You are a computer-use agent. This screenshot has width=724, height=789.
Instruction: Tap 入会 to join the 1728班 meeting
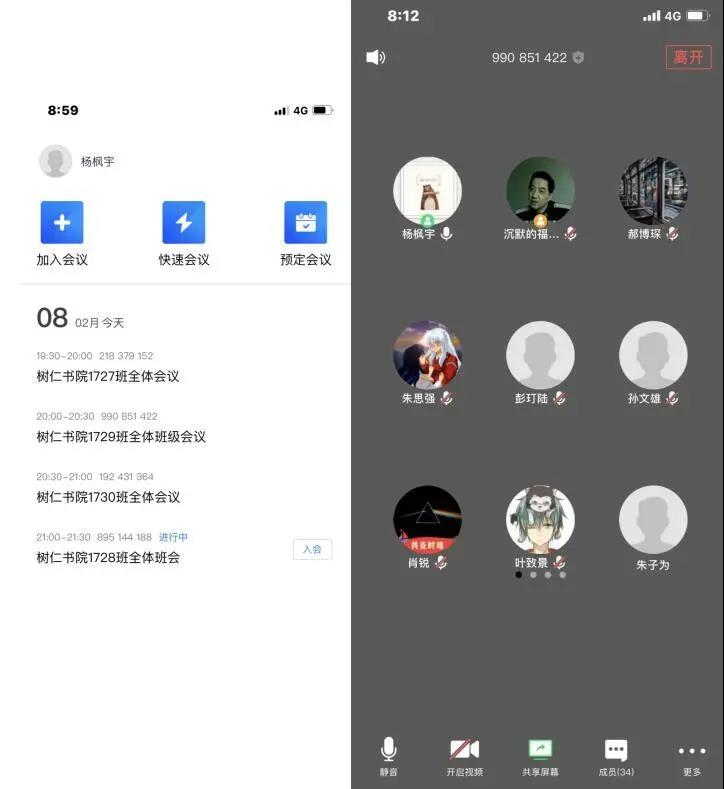point(312,549)
